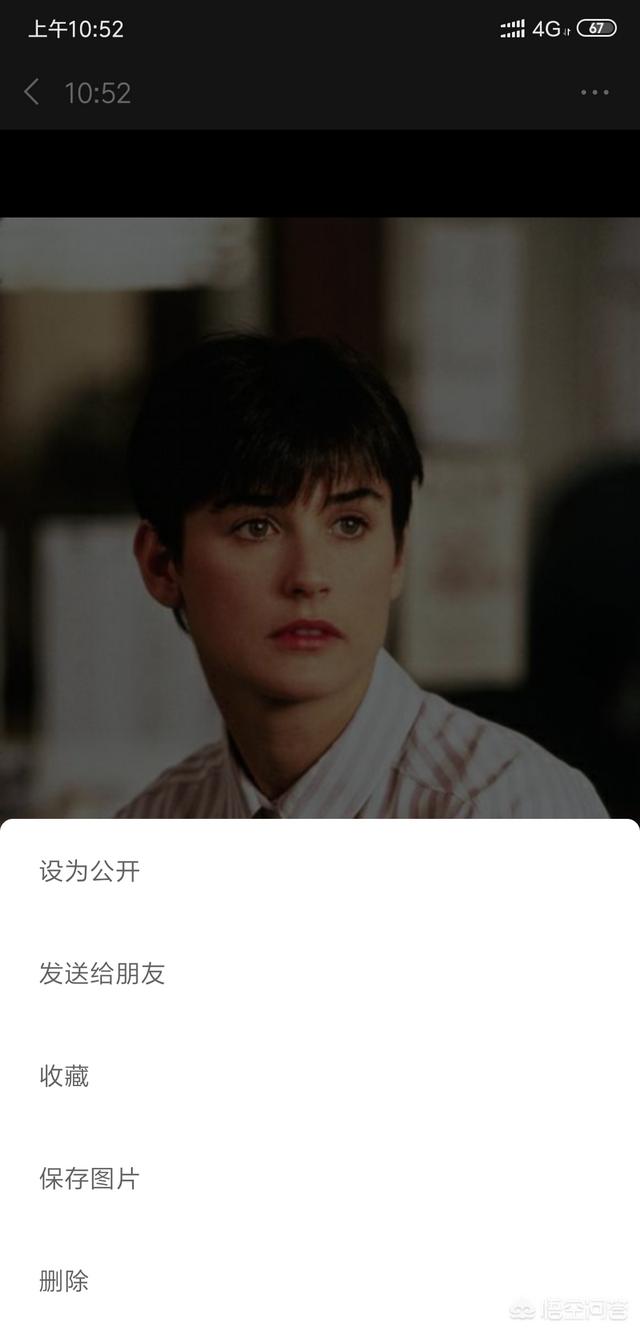Go back using the top-left arrow

pos(32,93)
